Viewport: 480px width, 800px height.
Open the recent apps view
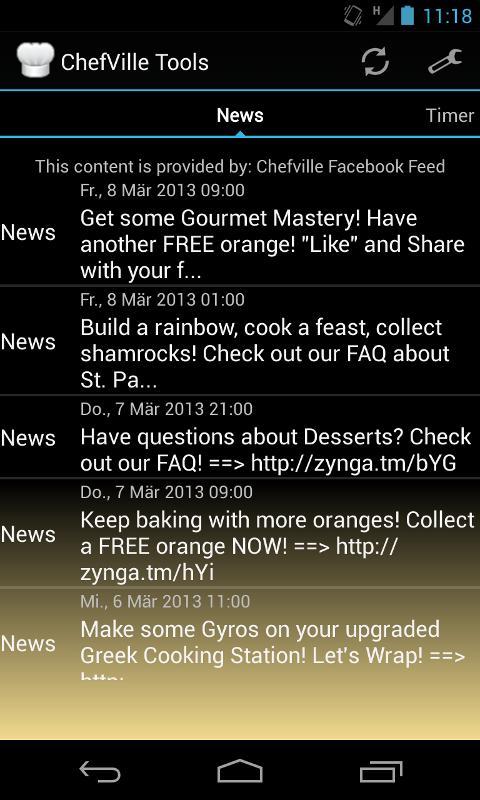coord(381,771)
